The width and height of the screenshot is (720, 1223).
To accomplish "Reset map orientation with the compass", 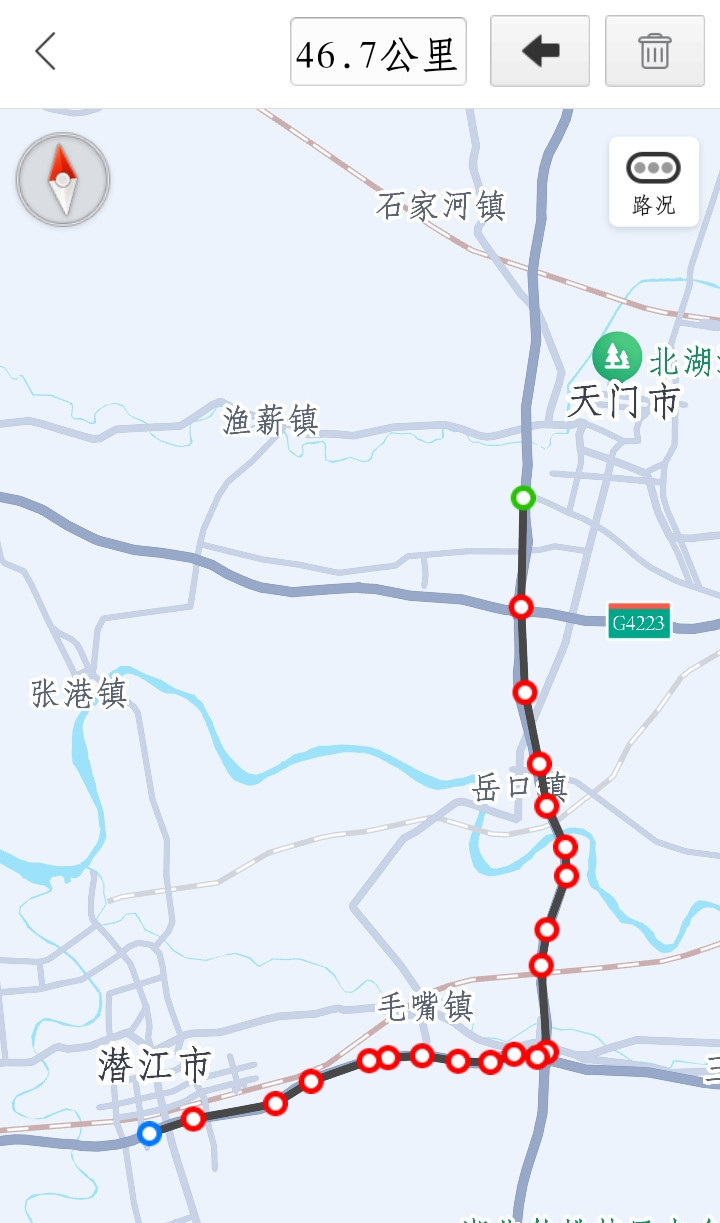I will (63, 180).
